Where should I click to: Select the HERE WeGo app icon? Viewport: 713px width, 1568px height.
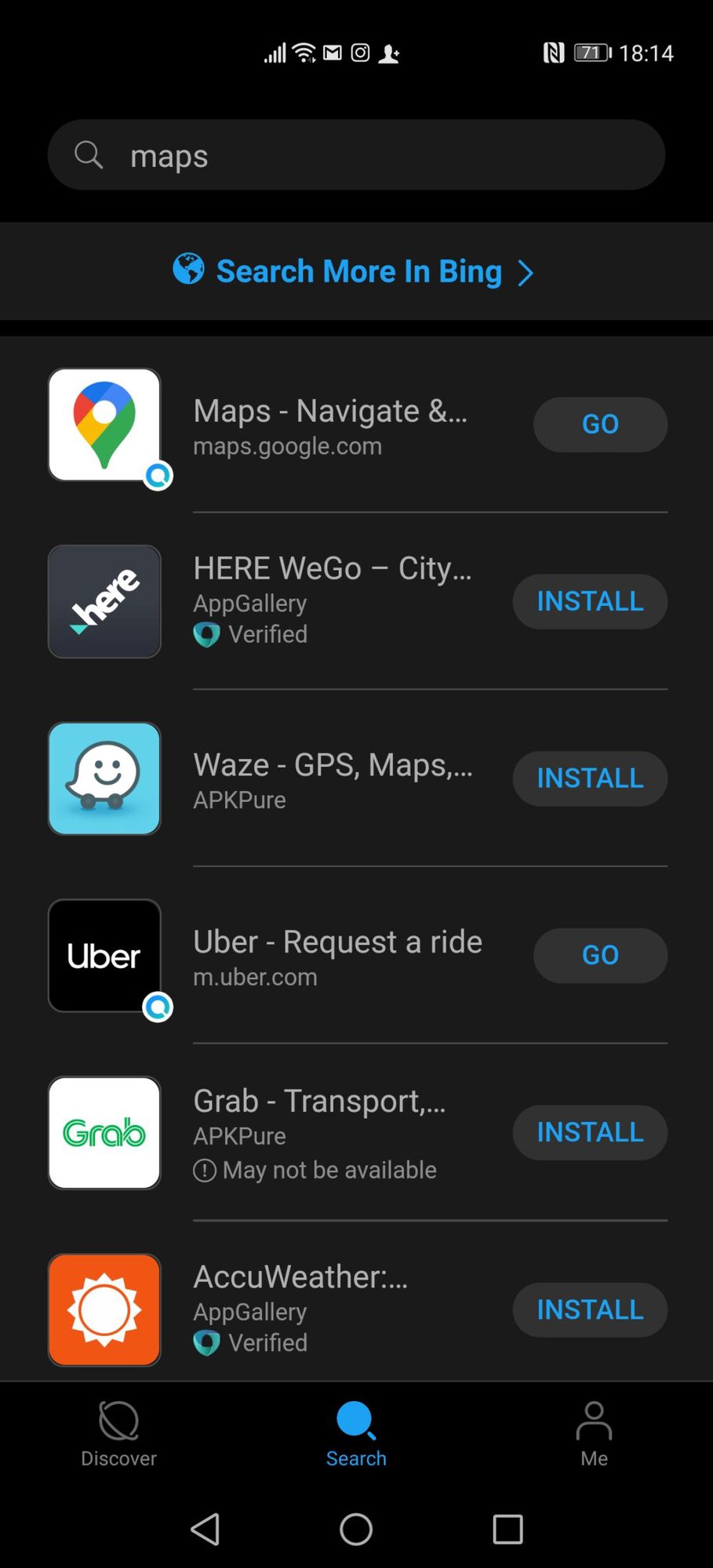pyautogui.click(x=104, y=601)
